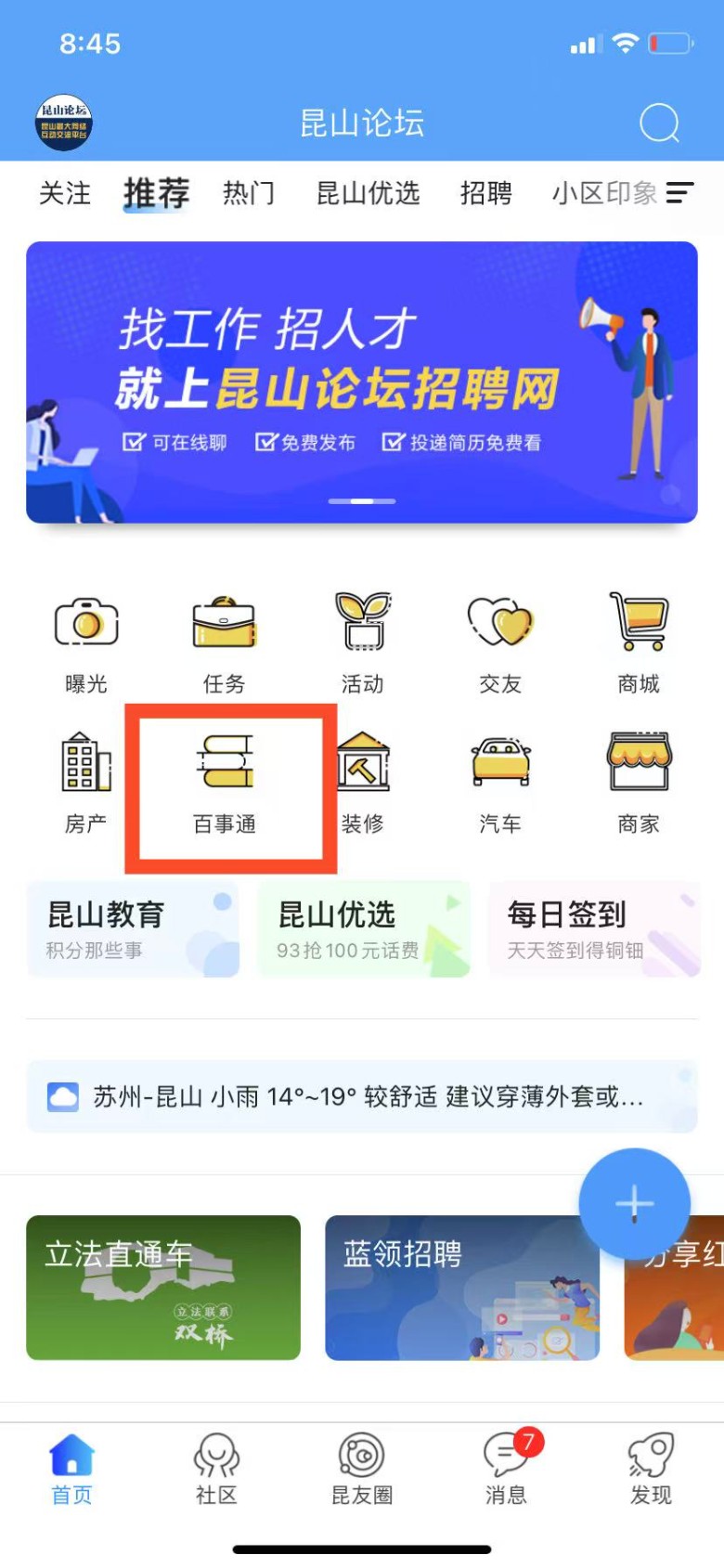Open the 每日签到 card
Screen dimensions: 724x1568
click(x=594, y=929)
